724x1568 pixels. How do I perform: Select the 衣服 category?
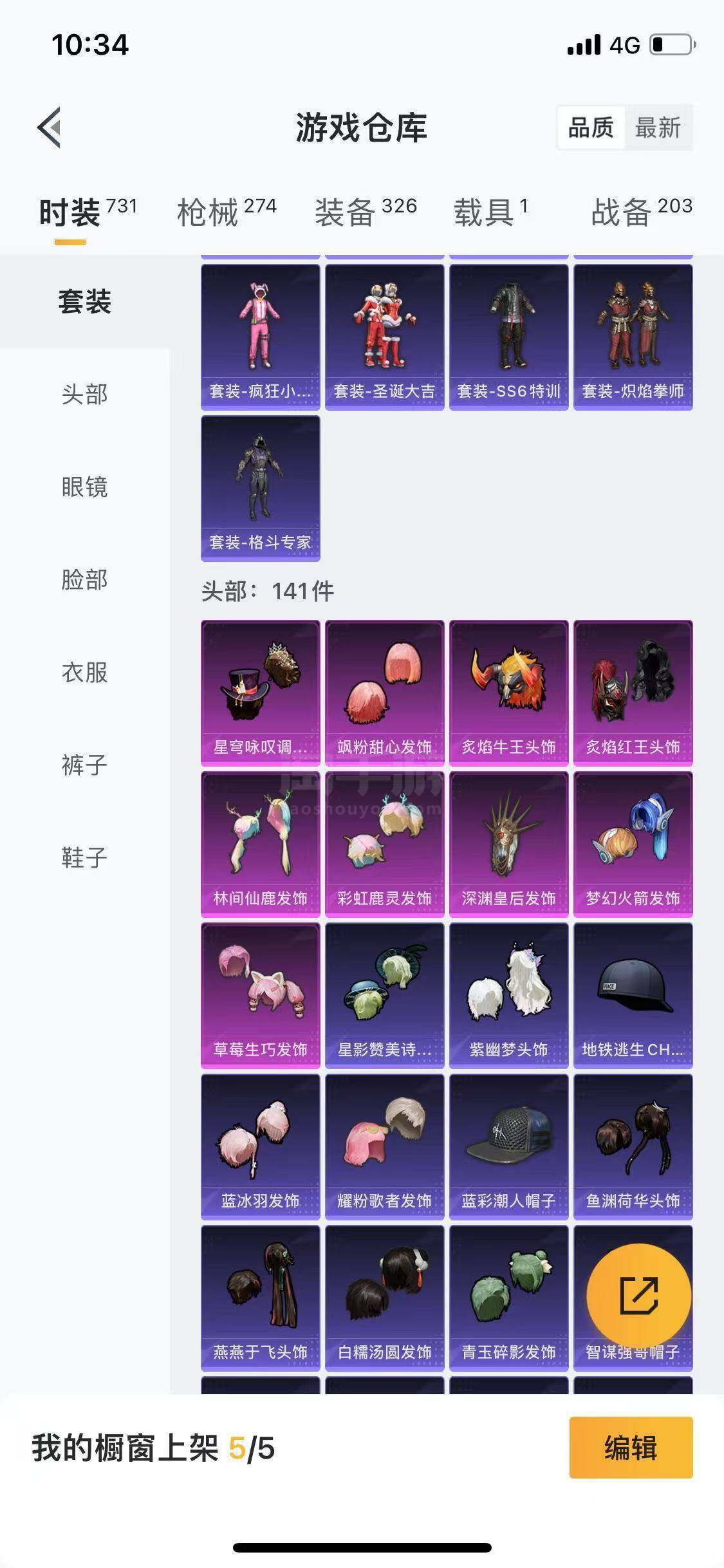click(x=85, y=672)
